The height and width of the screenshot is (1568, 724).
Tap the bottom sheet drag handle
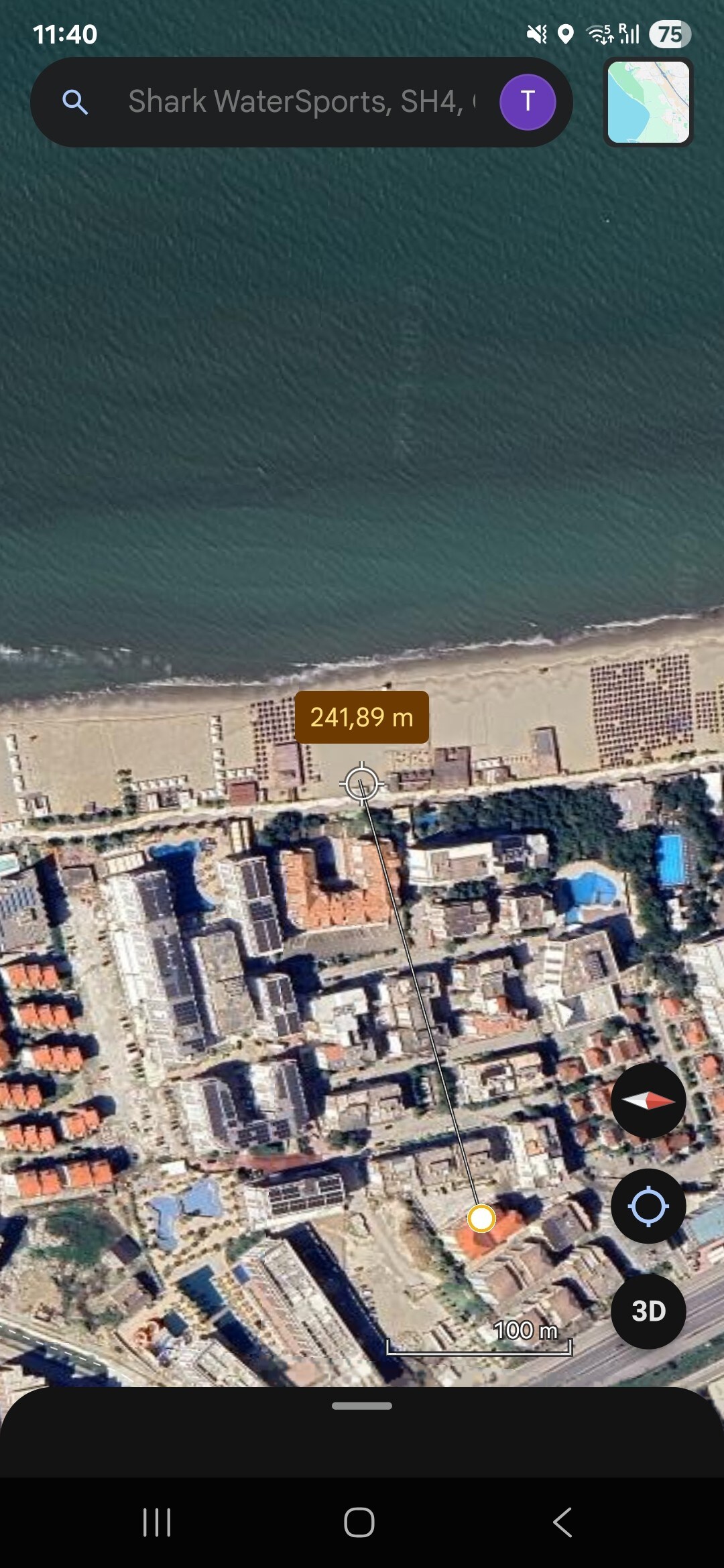coord(362,1406)
